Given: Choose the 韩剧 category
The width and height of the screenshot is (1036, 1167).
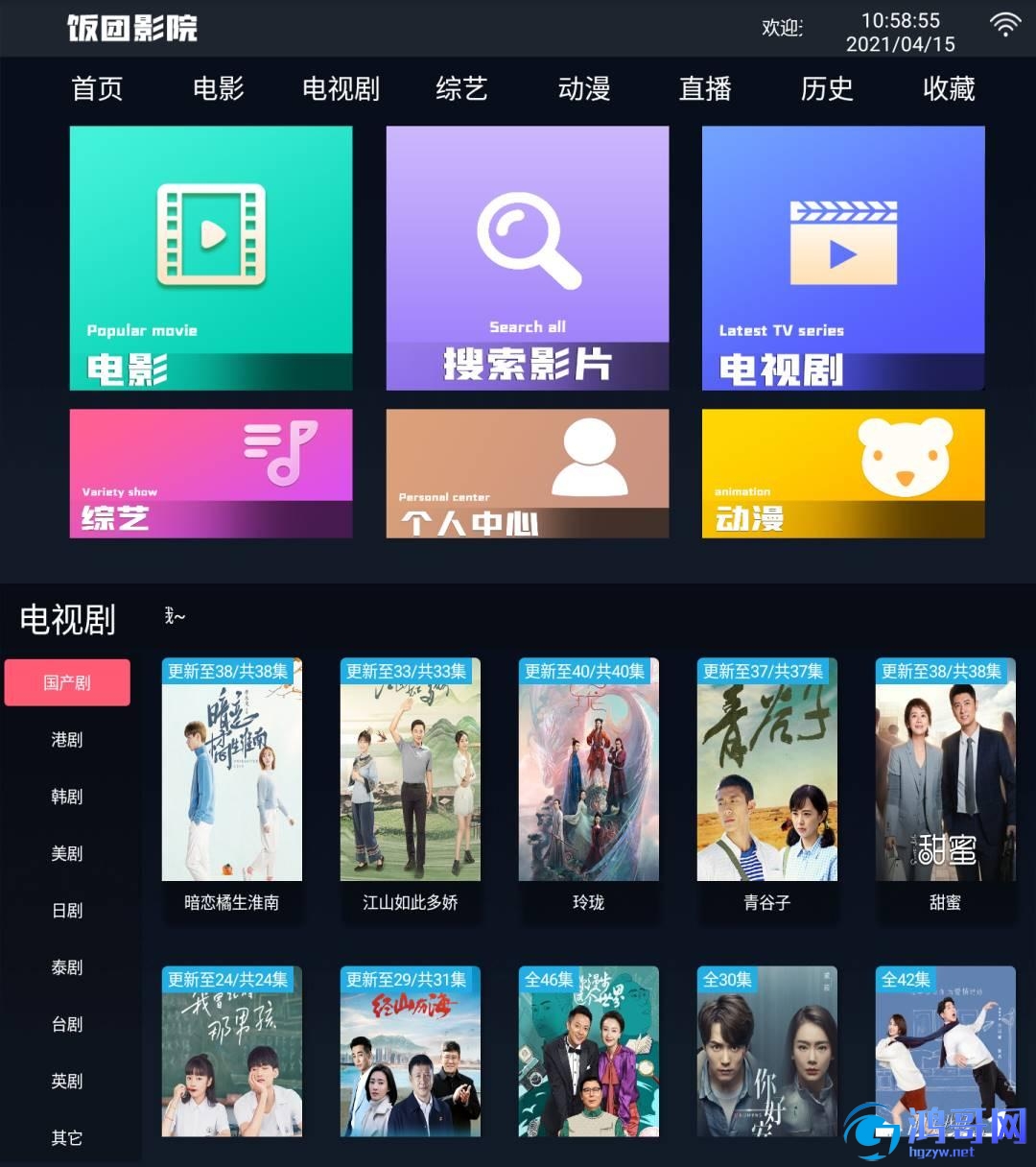Looking at the screenshot, I should pos(67,797).
